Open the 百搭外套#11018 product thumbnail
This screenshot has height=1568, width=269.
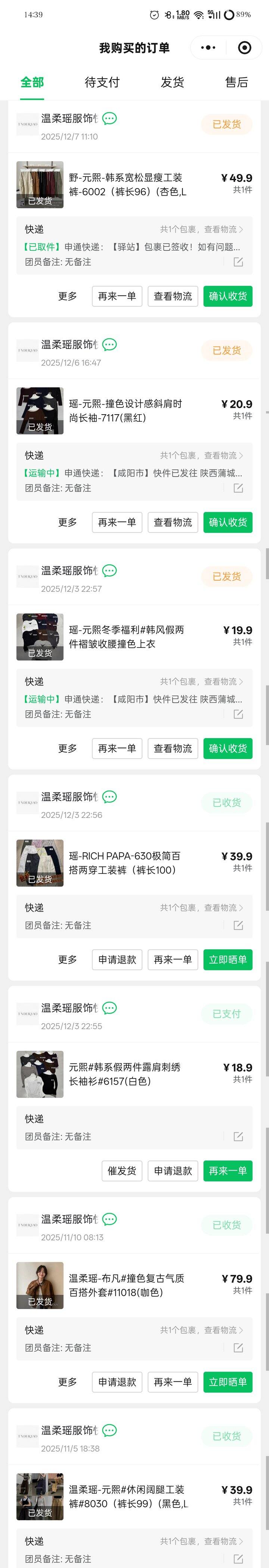coord(40,1286)
